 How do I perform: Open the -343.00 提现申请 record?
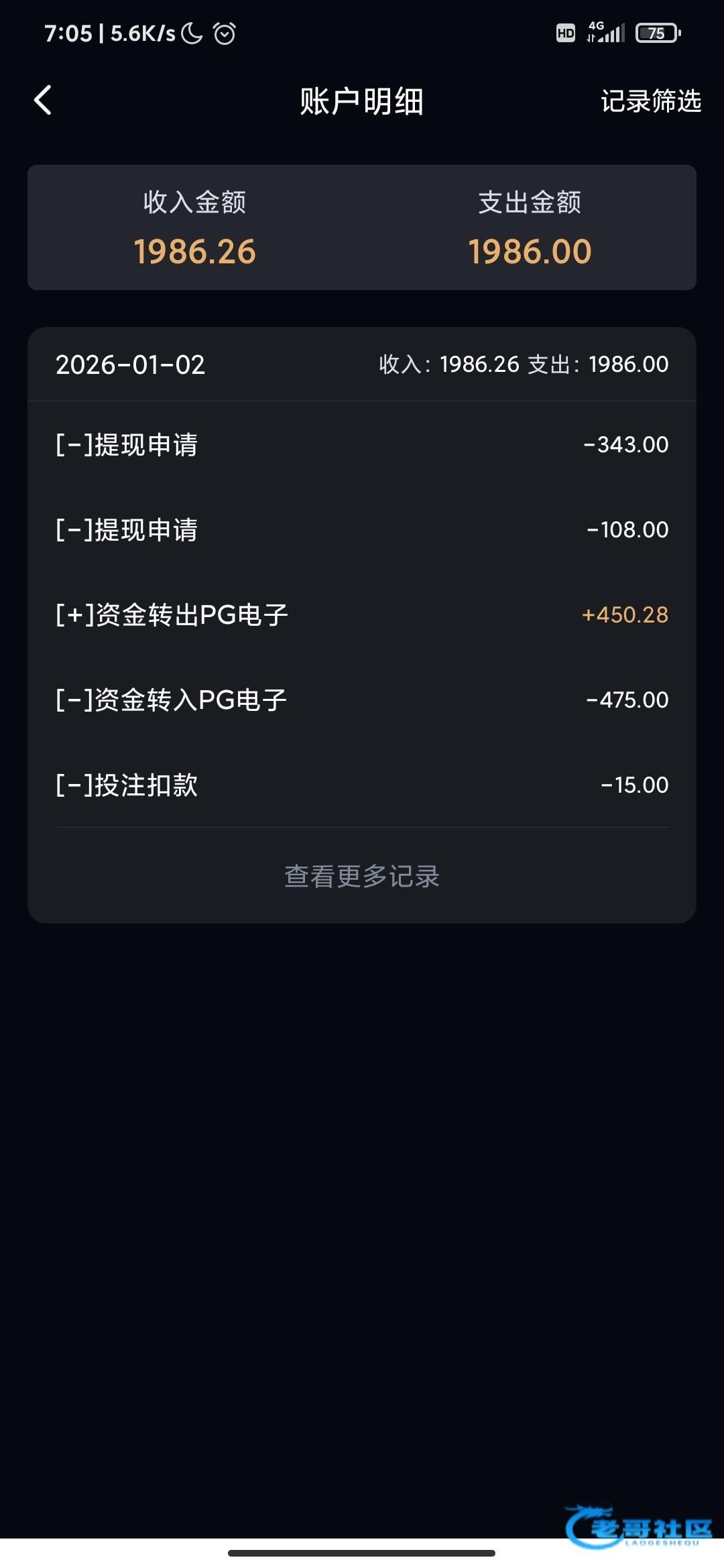pos(362,445)
